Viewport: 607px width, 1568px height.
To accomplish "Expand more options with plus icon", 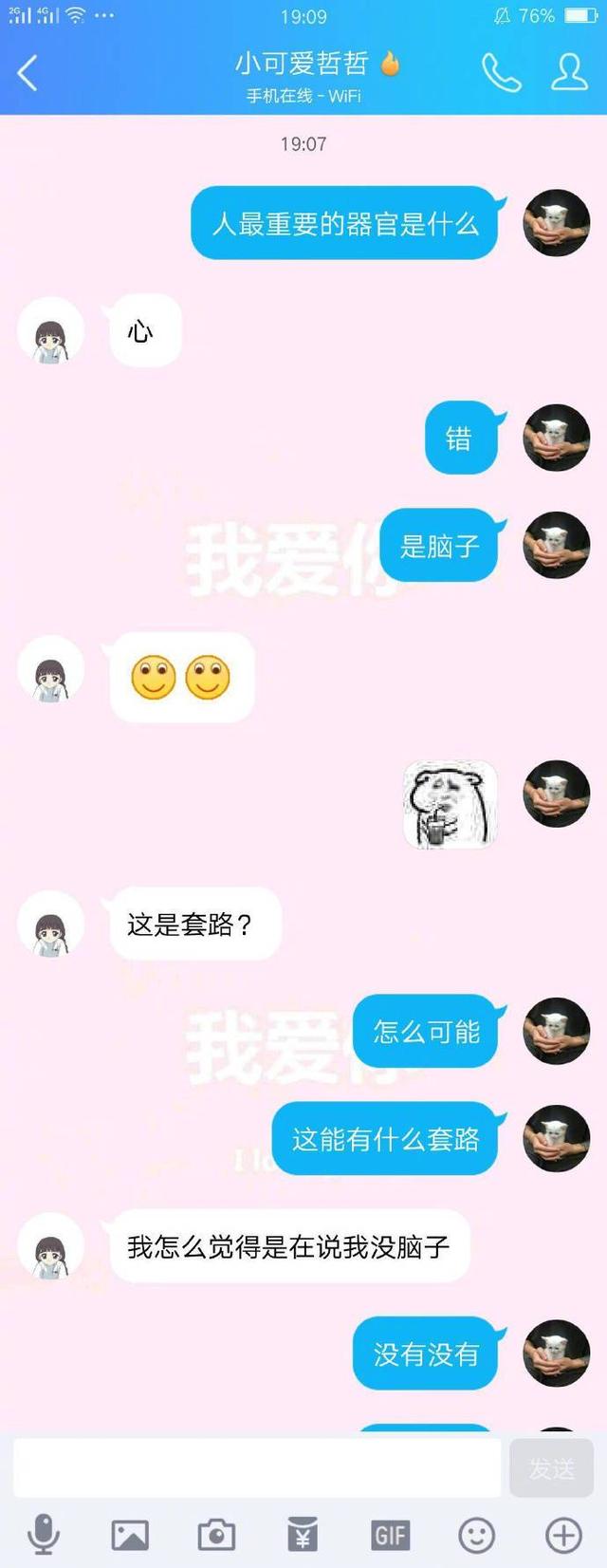I will point(563,1535).
